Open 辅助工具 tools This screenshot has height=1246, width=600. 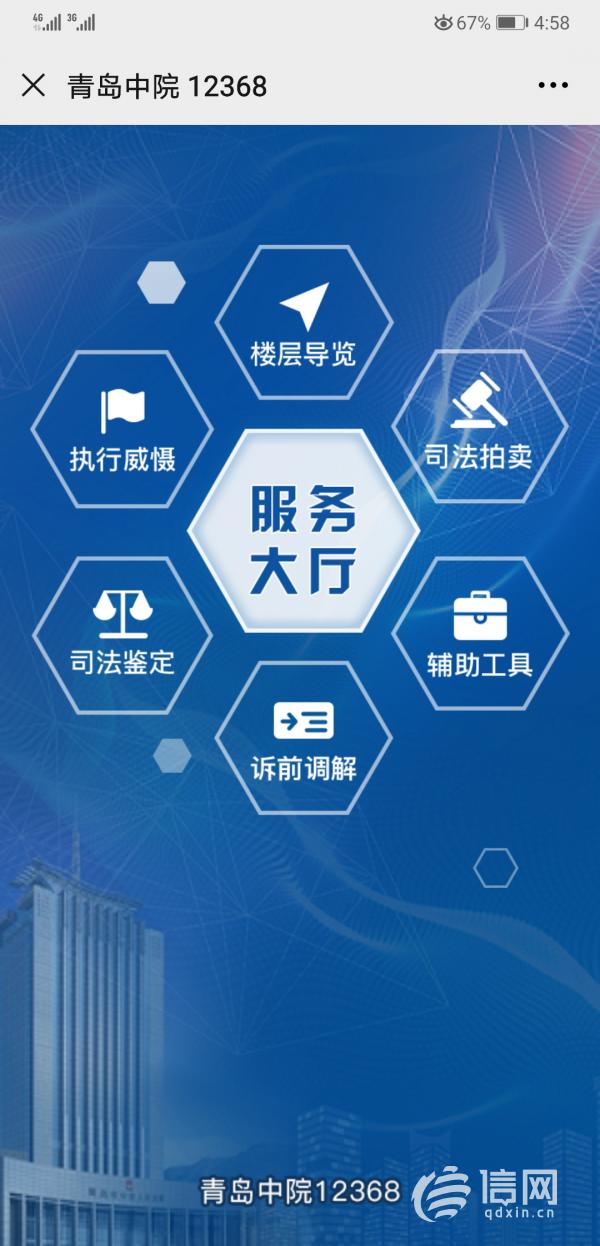click(x=480, y=634)
